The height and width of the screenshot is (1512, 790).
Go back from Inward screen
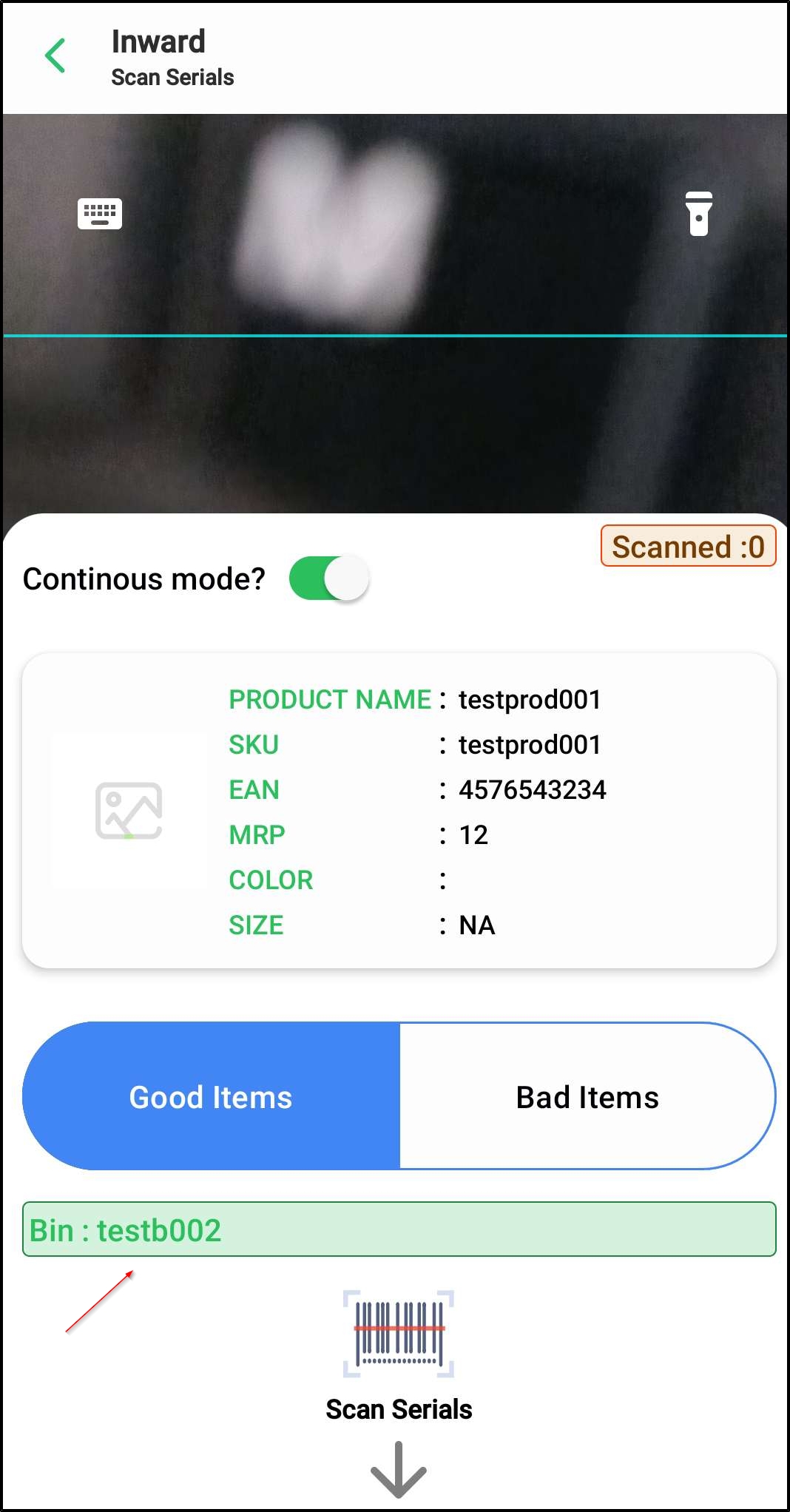55,56
